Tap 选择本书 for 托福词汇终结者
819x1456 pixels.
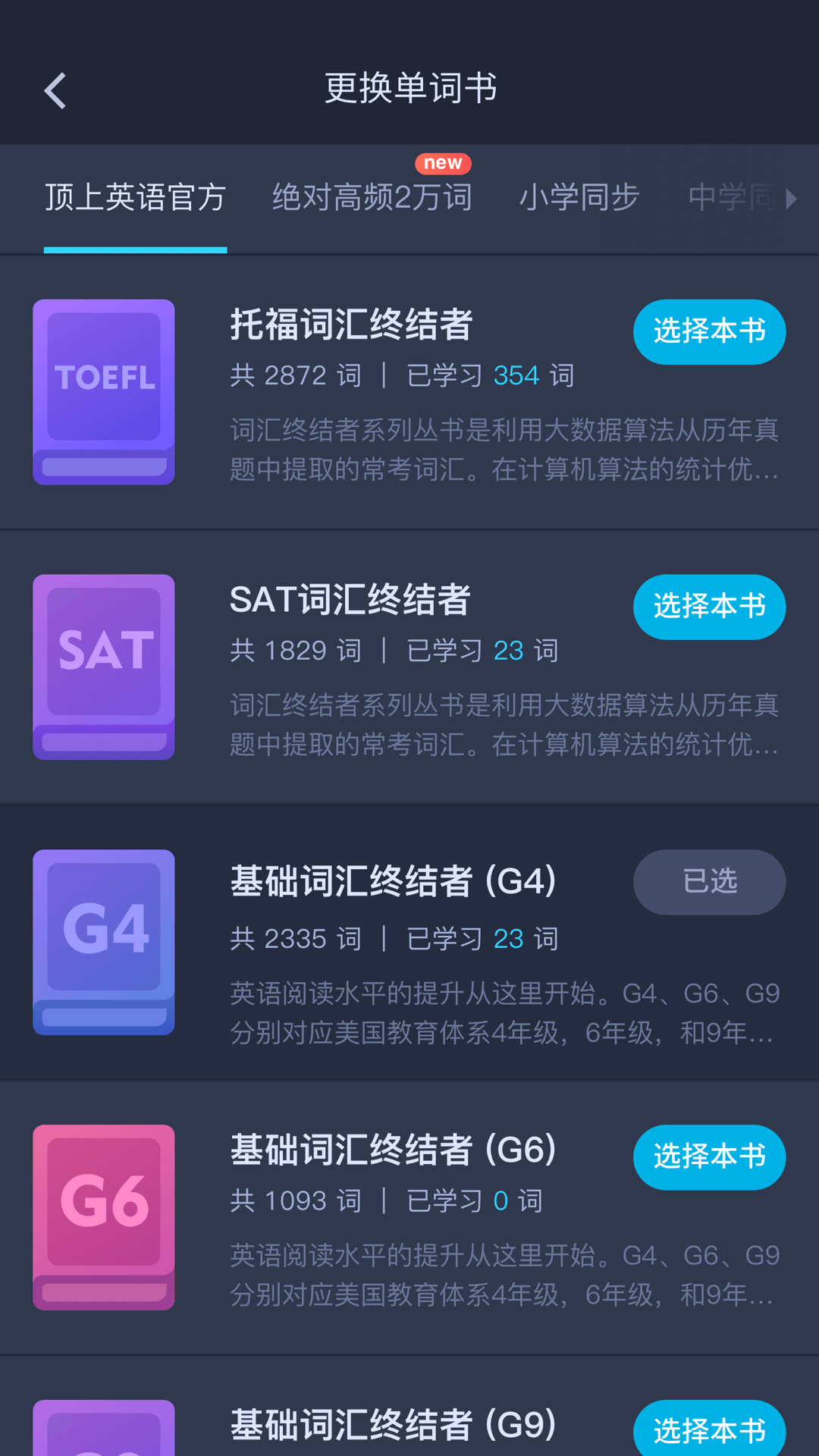[x=709, y=331]
